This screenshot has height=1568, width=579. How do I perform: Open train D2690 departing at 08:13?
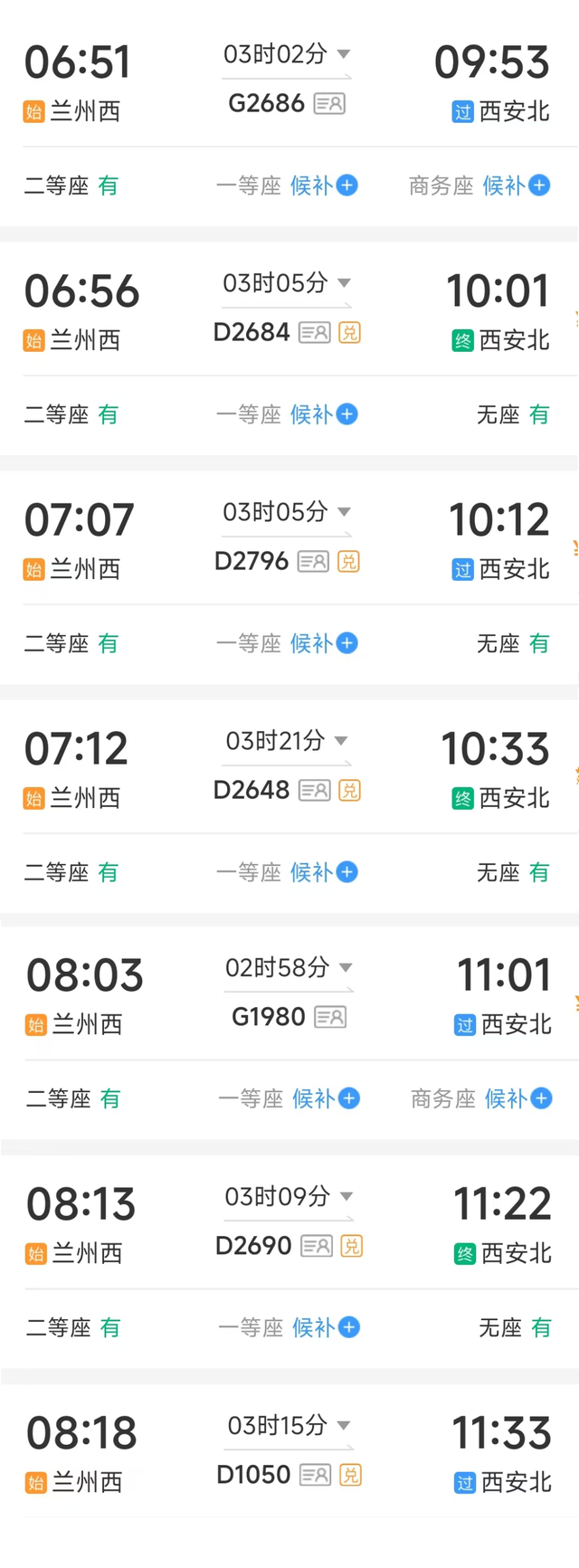(x=253, y=1246)
